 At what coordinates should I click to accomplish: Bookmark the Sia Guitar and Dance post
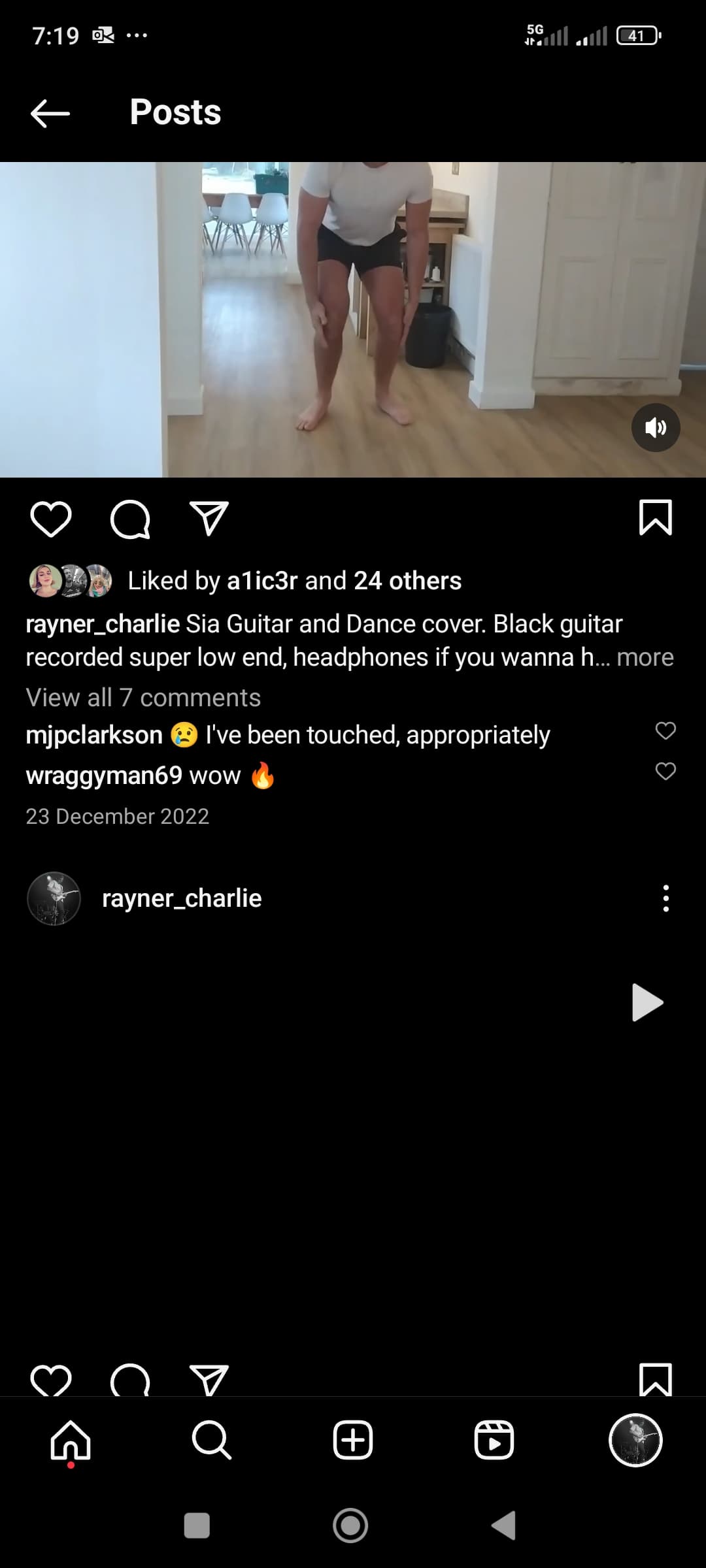655,518
